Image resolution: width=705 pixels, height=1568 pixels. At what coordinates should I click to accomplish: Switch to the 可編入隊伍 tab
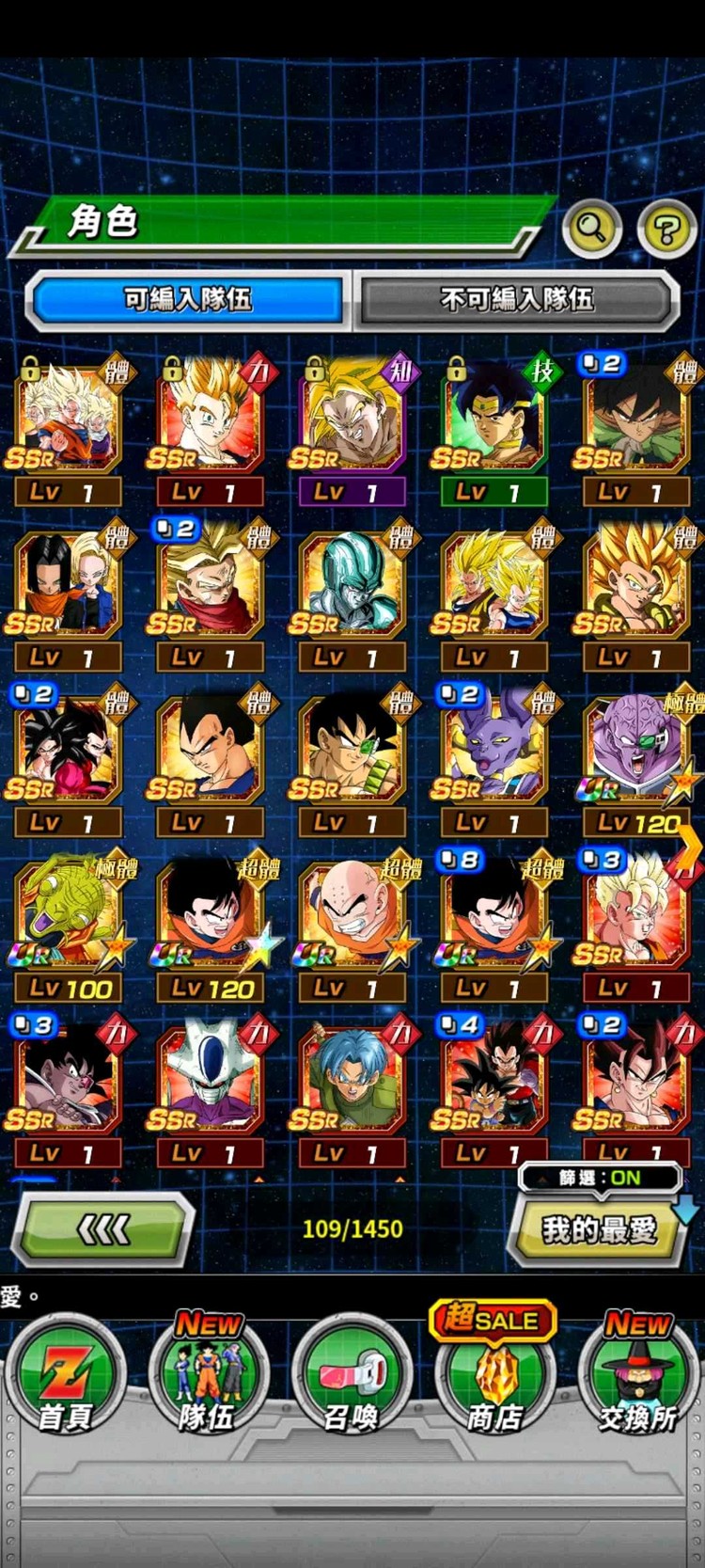(x=188, y=300)
